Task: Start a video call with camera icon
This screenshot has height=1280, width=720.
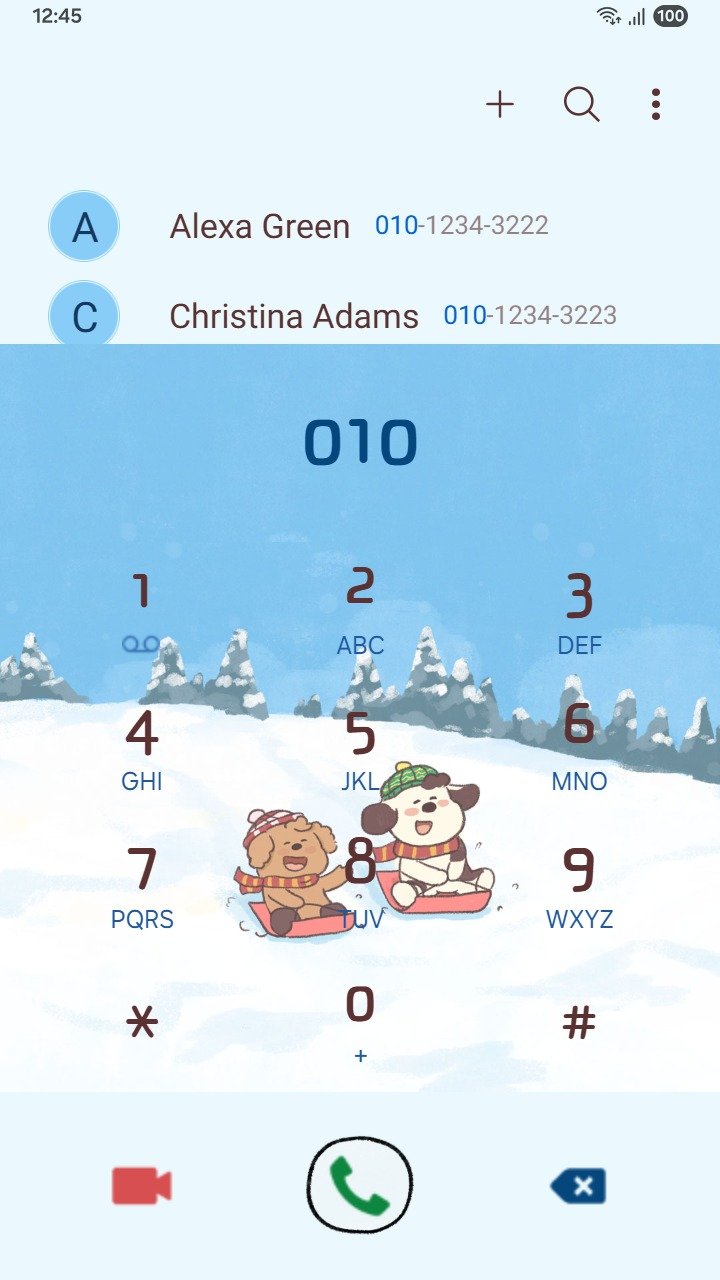Action: tap(141, 1186)
